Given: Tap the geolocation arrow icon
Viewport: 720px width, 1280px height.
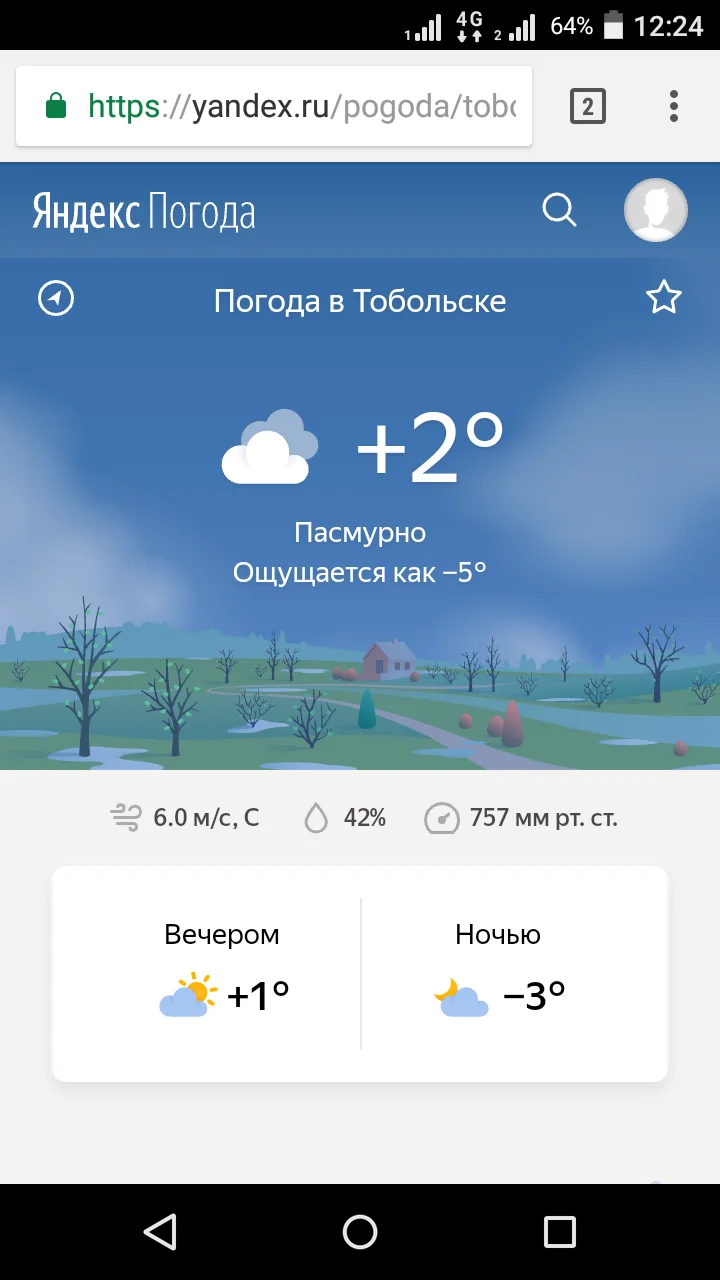Looking at the screenshot, I should [56, 298].
